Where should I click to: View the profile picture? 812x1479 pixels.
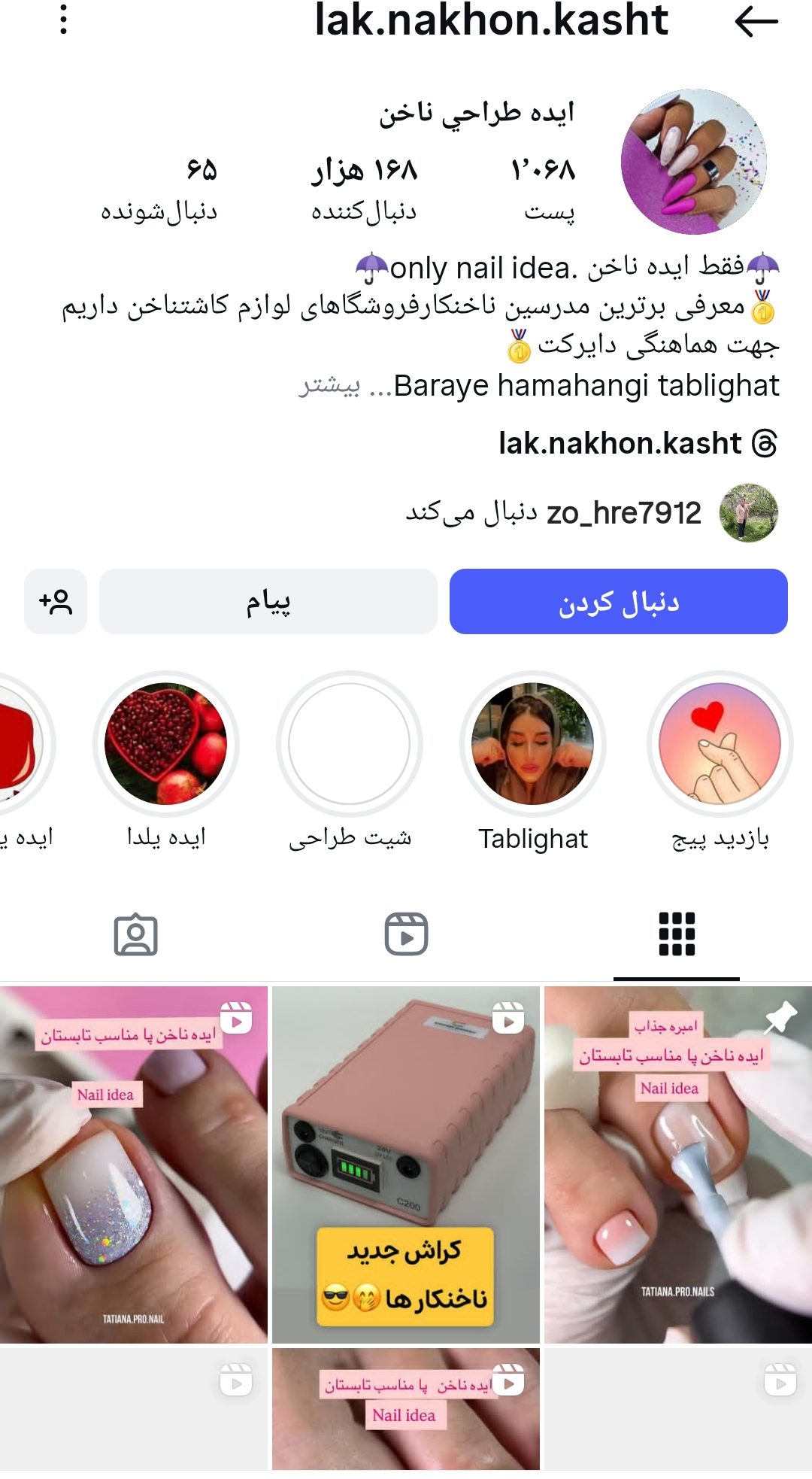tap(693, 162)
